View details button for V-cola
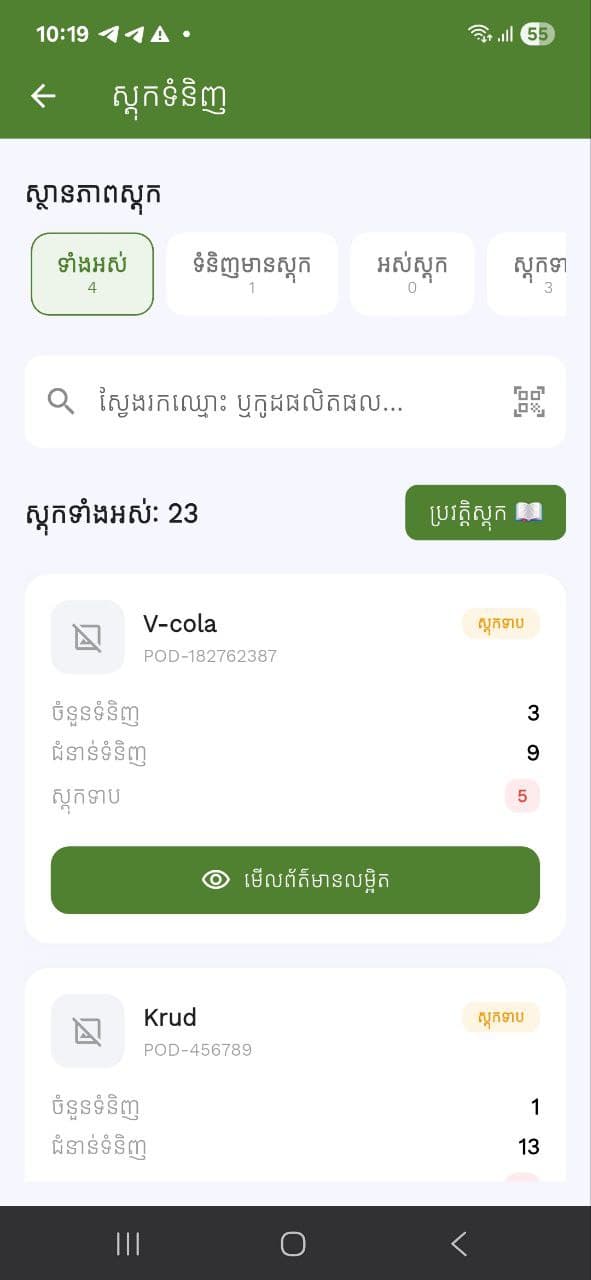The width and height of the screenshot is (591, 1280). point(295,880)
